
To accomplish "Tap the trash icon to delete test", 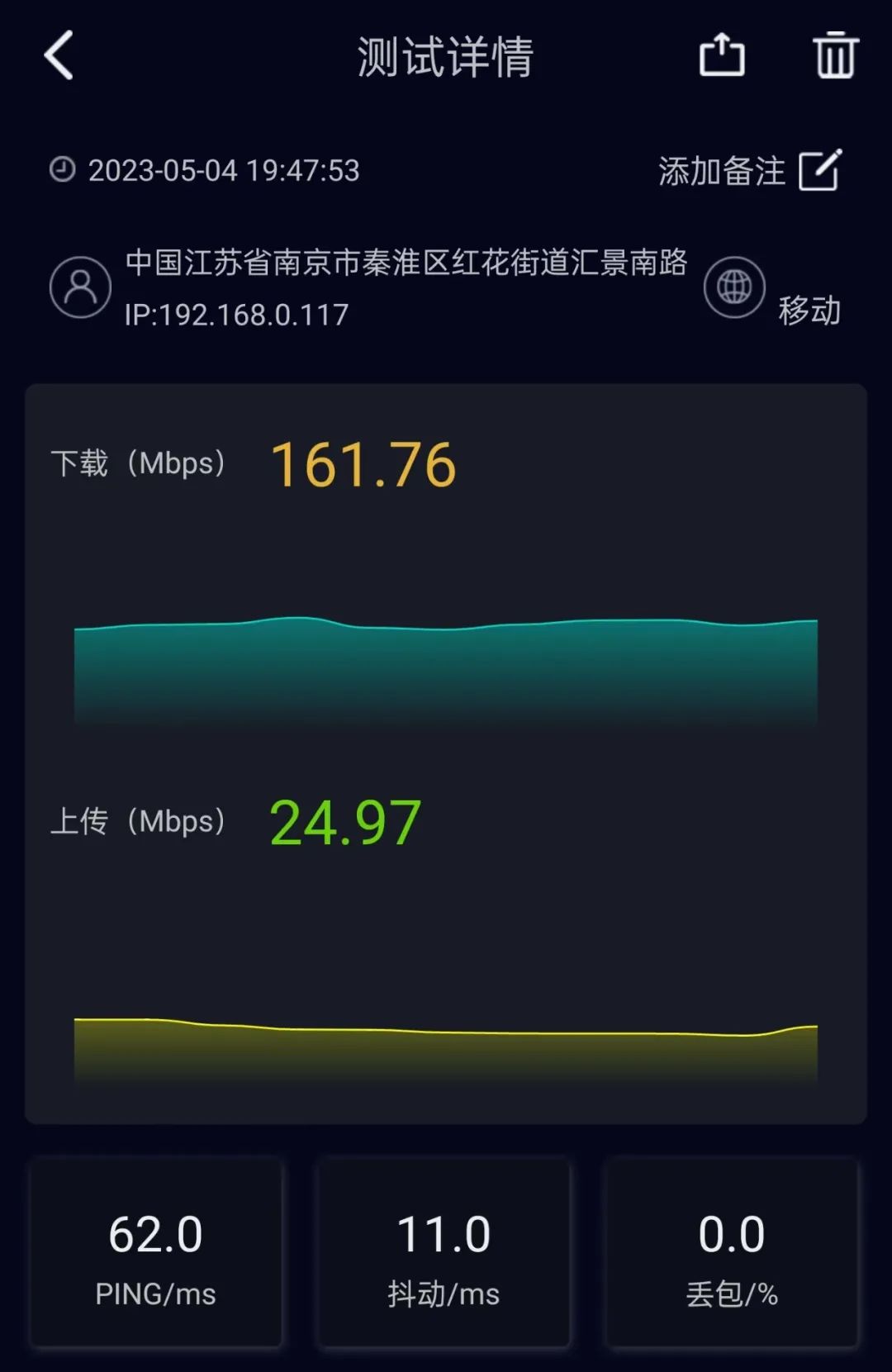I will point(834,54).
